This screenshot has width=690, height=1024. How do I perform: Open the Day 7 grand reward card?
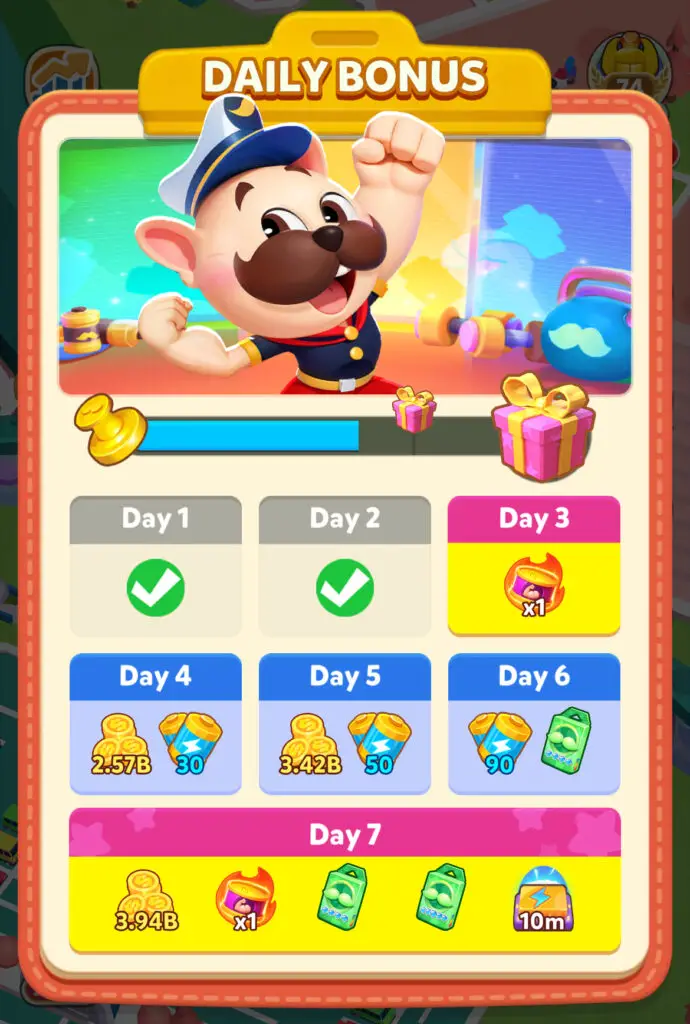344,880
